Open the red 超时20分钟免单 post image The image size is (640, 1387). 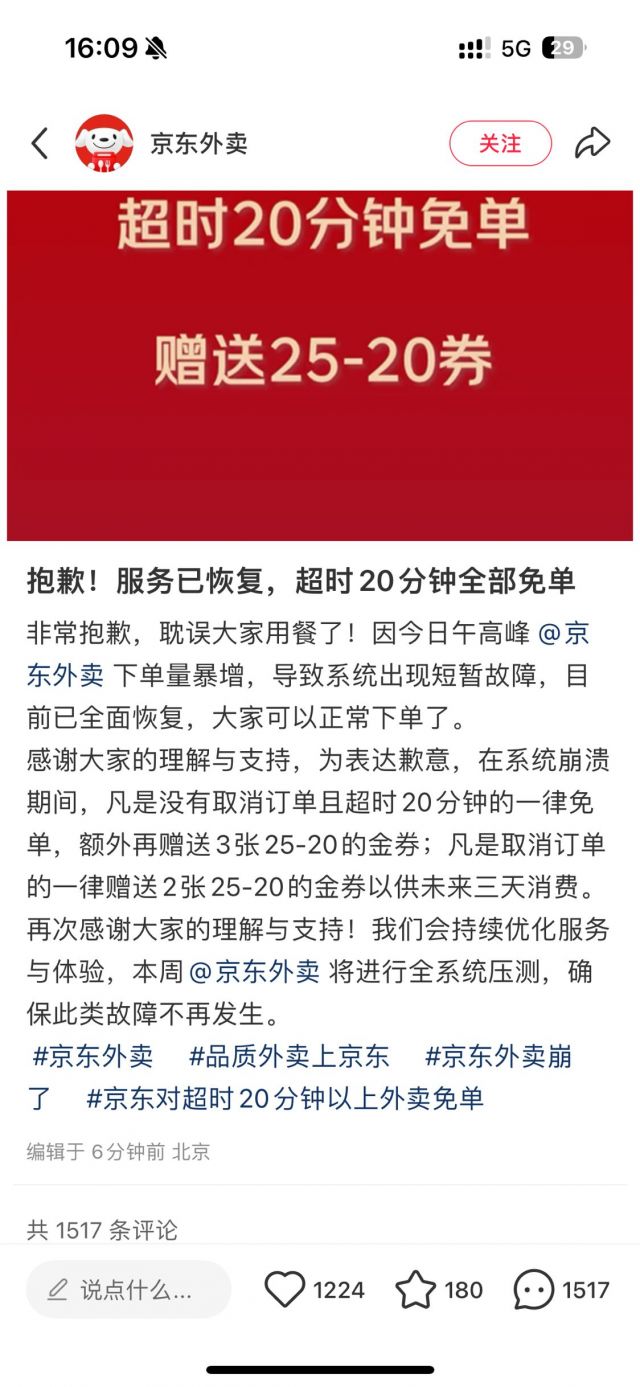[x=320, y=365]
